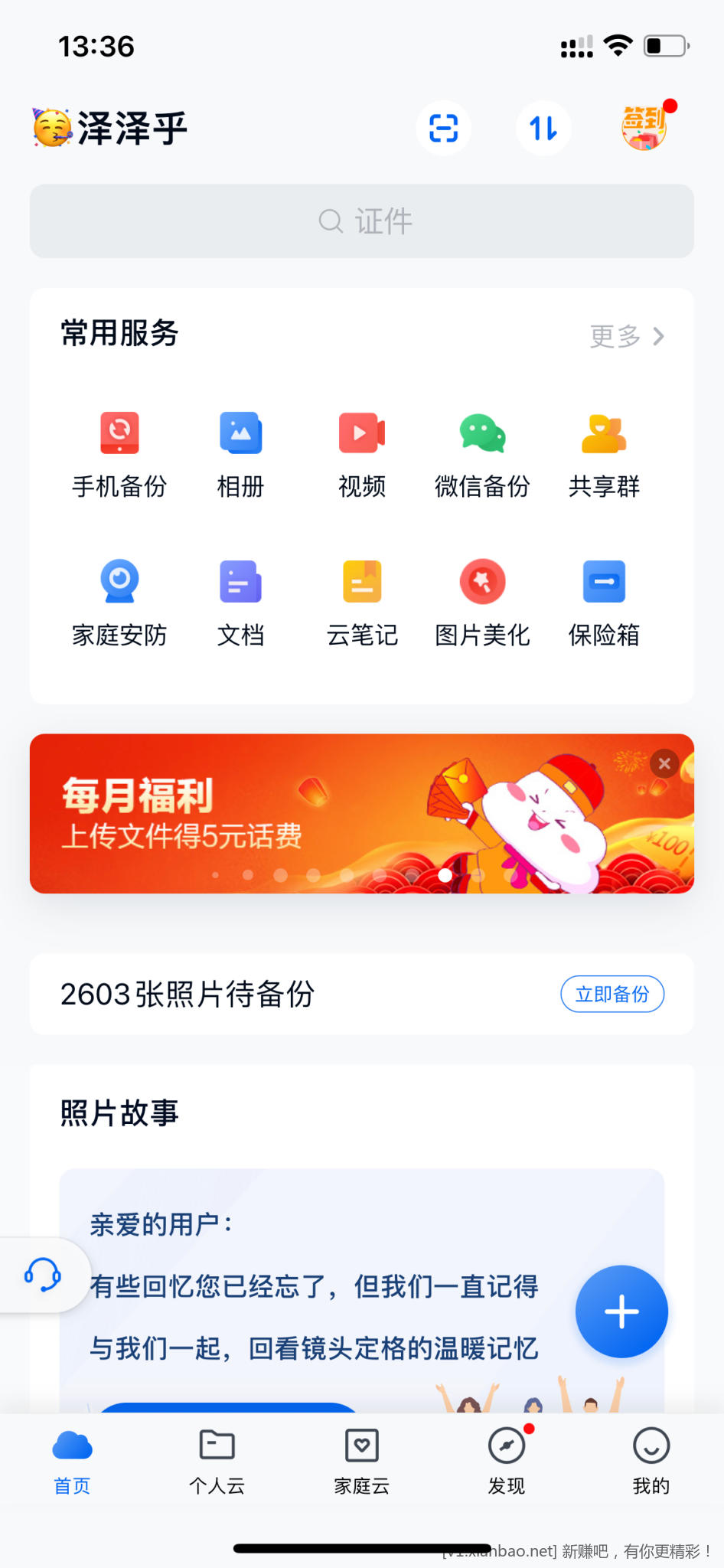Open the 保险箱 safe box

[x=604, y=602]
